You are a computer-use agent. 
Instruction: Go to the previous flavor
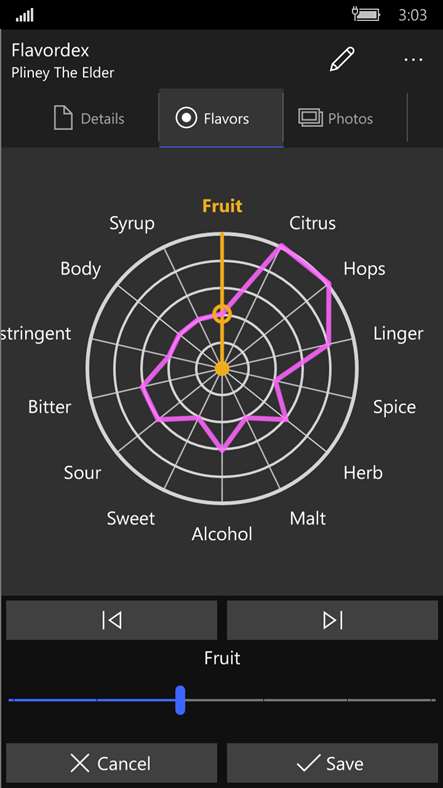(x=112, y=620)
